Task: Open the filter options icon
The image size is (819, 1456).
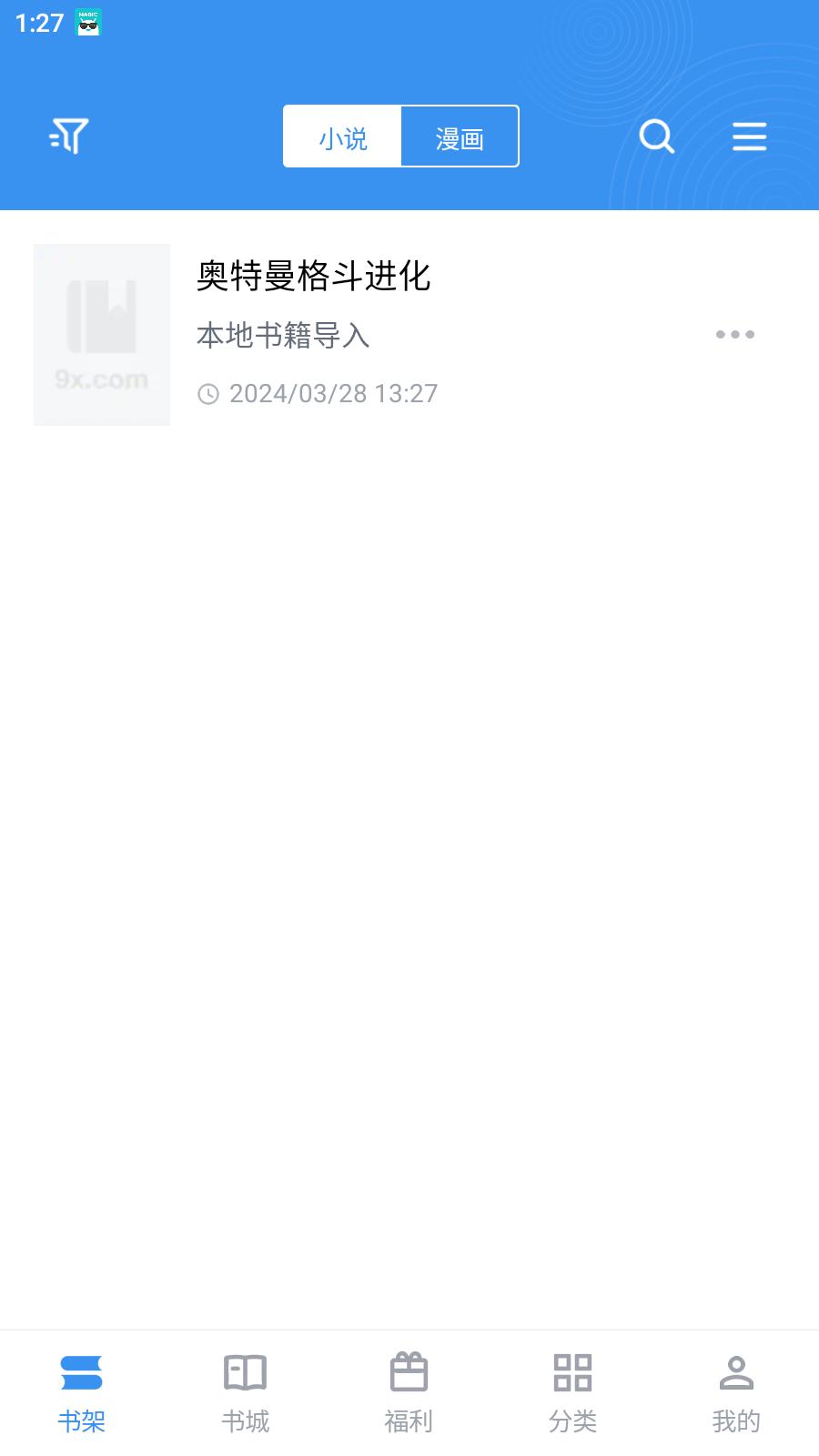Action: tap(67, 136)
